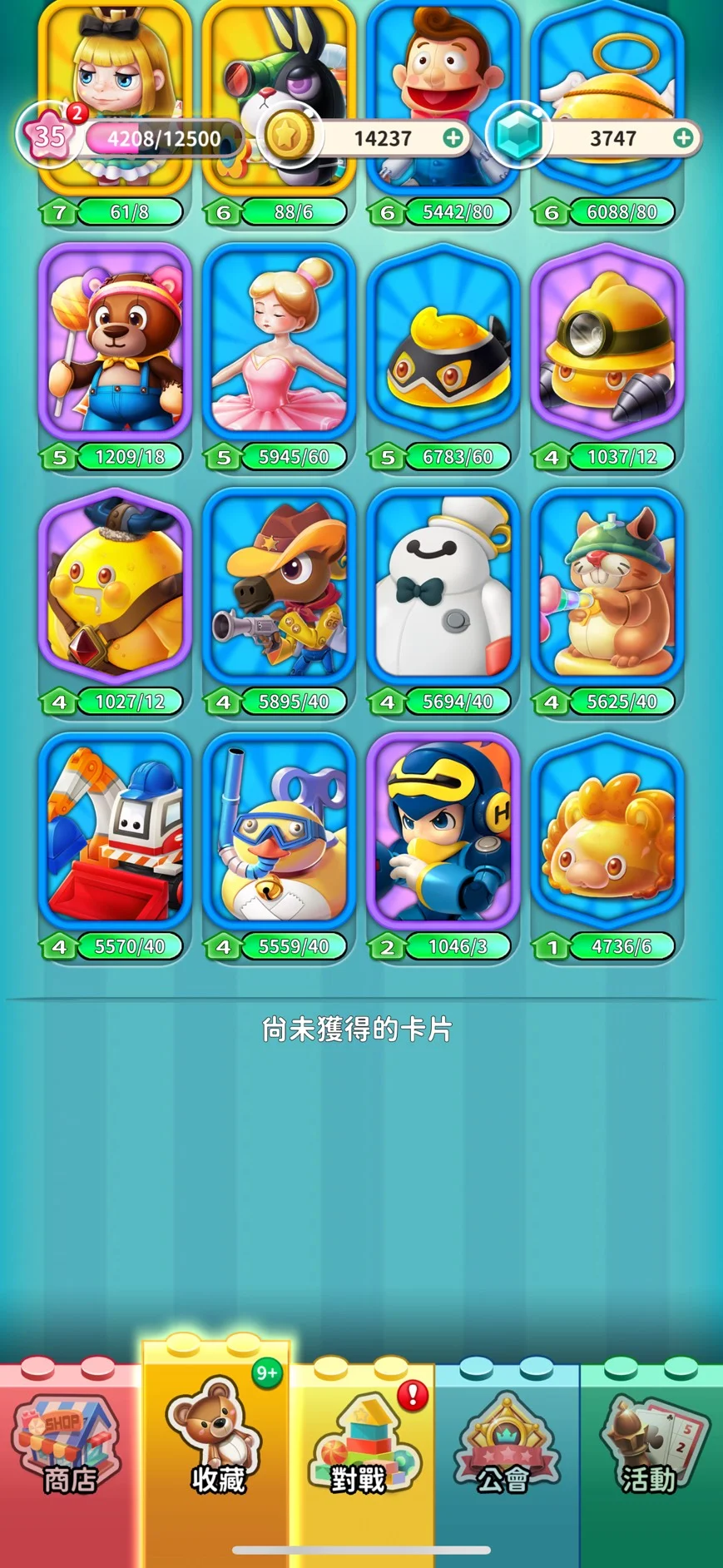Open the cowboy horse gunslinger card
This screenshot has width=723, height=1568.
(x=279, y=588)
